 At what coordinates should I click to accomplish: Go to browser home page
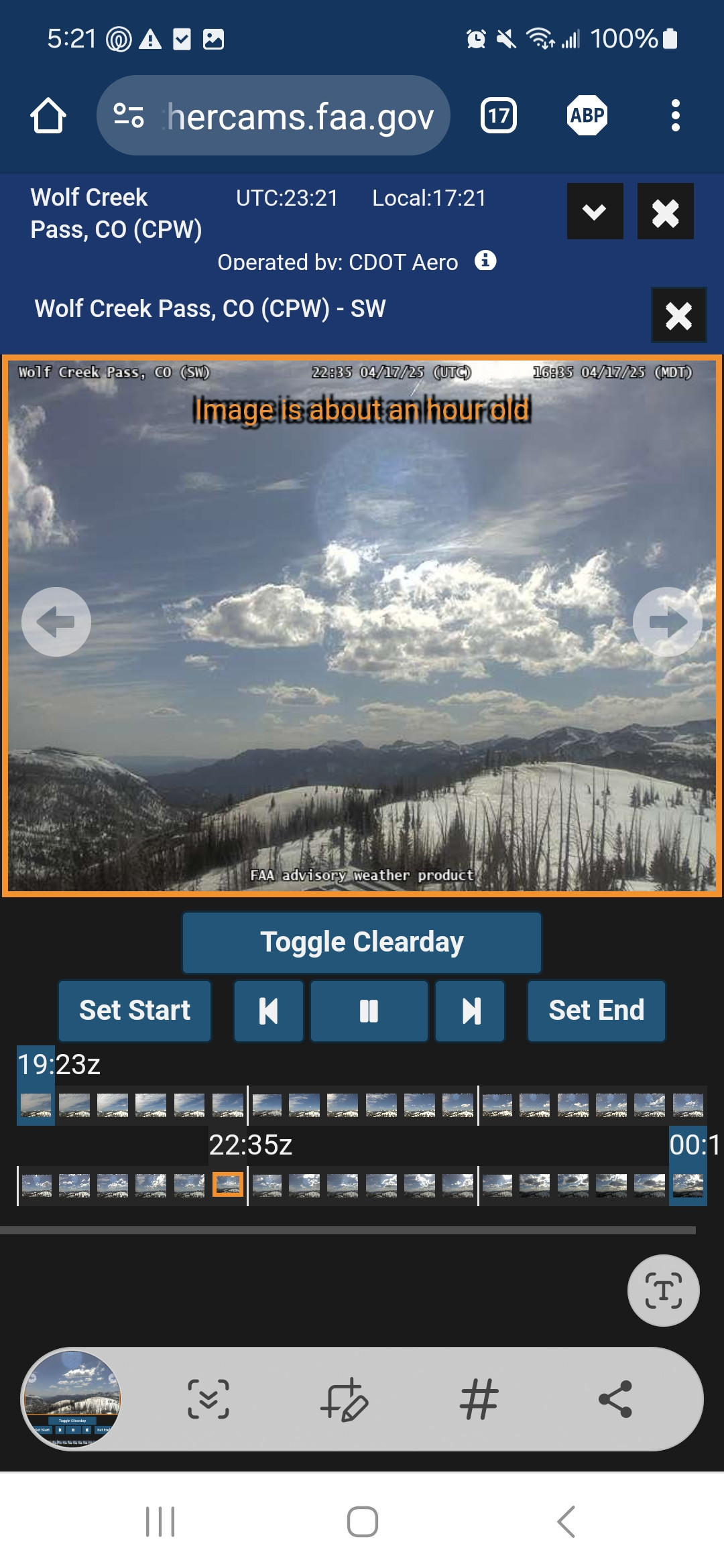click(48, 116)
